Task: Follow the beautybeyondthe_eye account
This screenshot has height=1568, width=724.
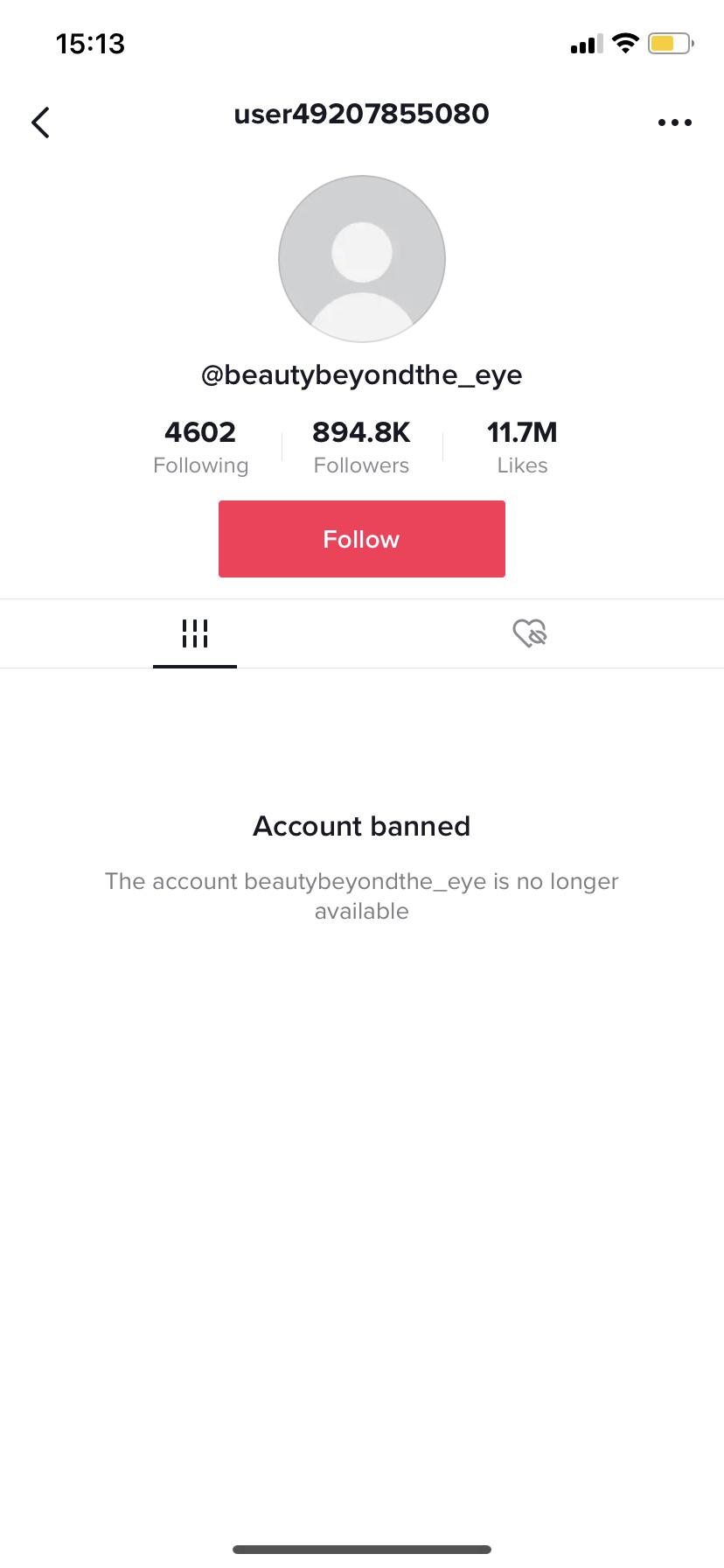Action: click(x=361, y=539)
